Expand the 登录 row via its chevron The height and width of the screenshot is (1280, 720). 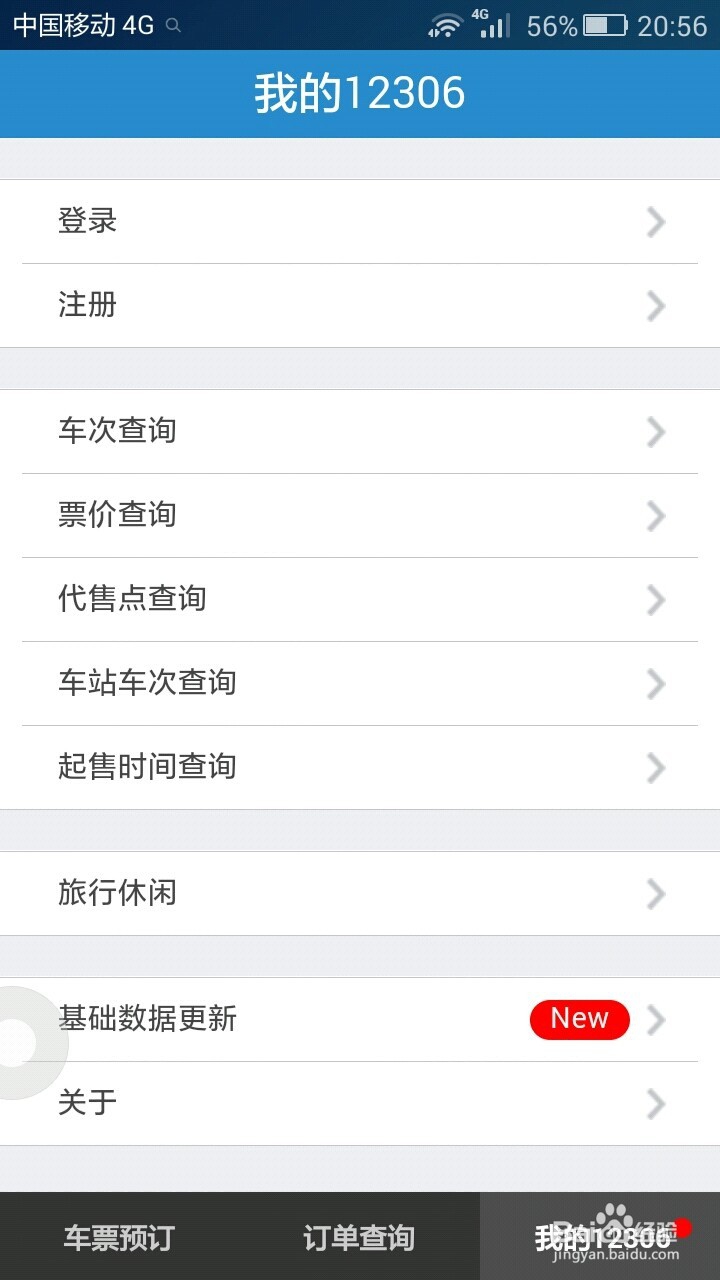coord(656,222)
